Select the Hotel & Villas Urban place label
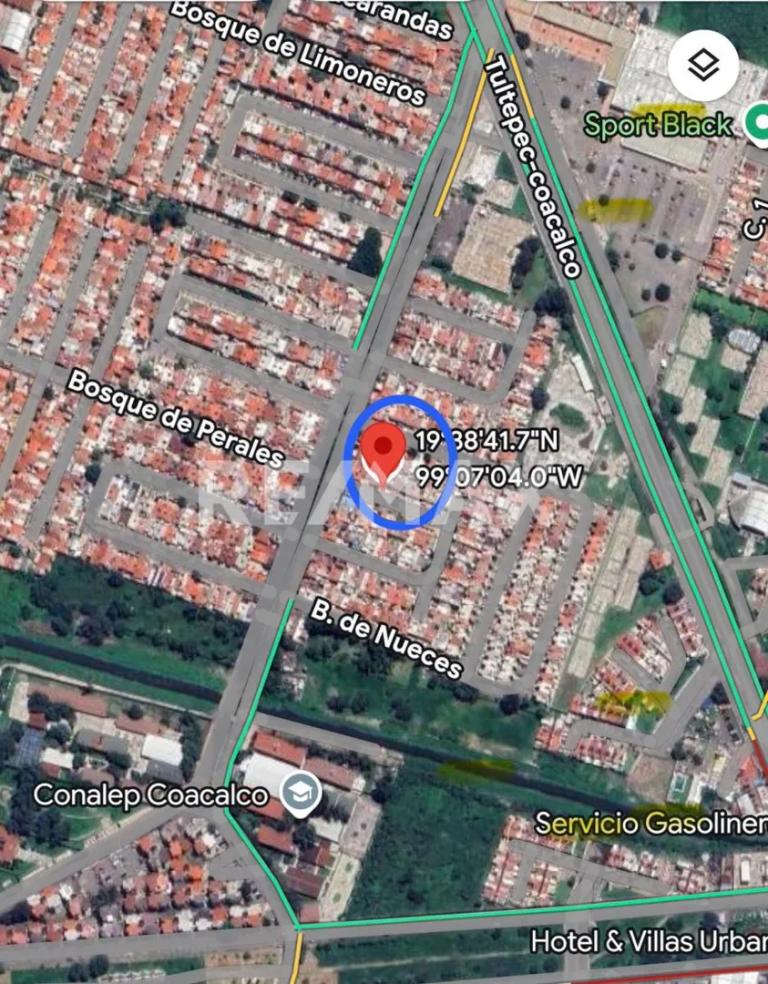This screenshot has width=768, height=984. [648, 940]
